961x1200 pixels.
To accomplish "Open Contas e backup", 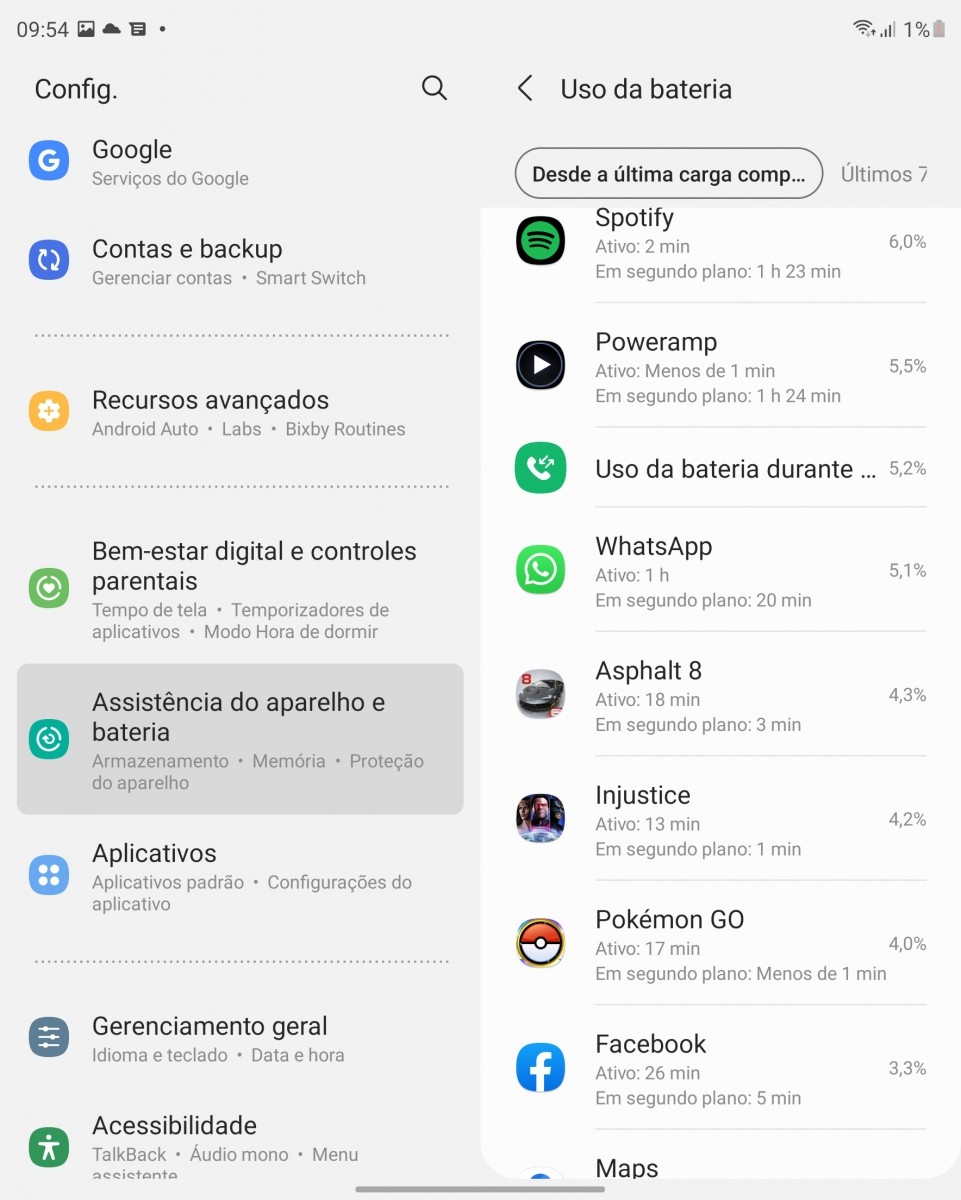I will click(240, 262).
